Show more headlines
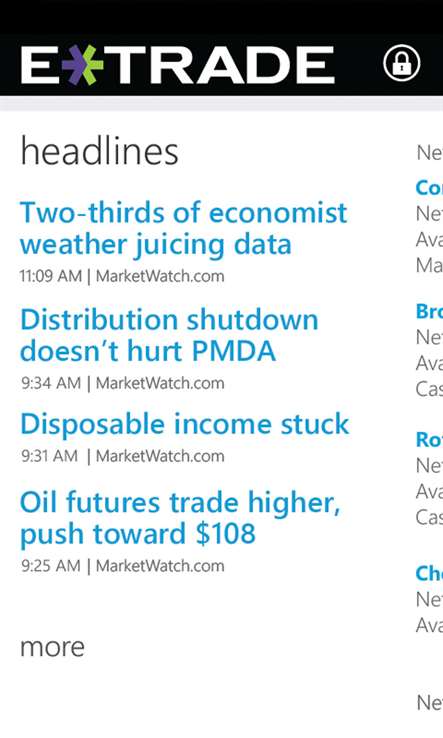 coord(52,647)
